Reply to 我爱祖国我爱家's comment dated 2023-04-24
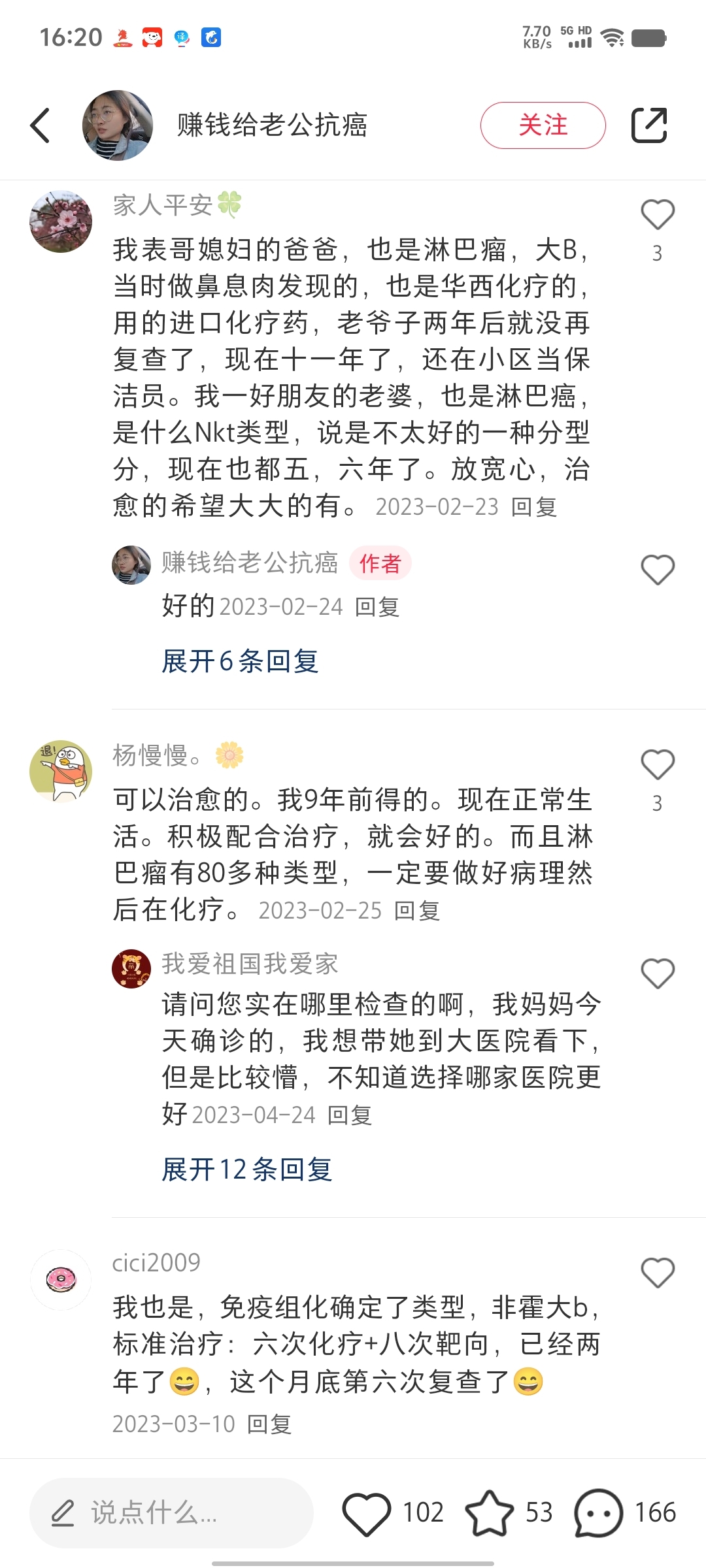 click(350, 1115)
